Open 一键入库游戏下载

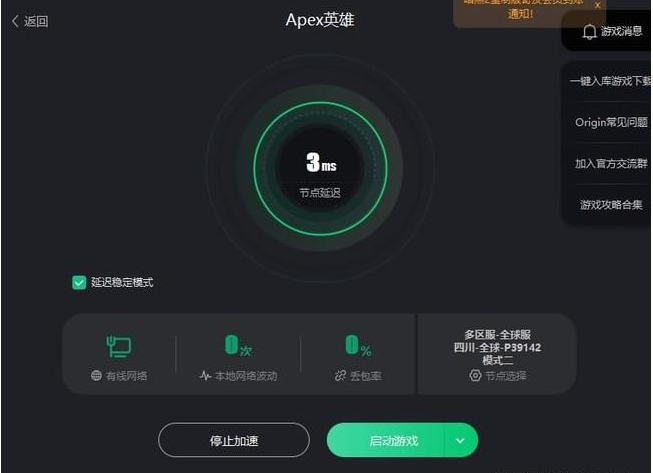(x=610, y=81)
